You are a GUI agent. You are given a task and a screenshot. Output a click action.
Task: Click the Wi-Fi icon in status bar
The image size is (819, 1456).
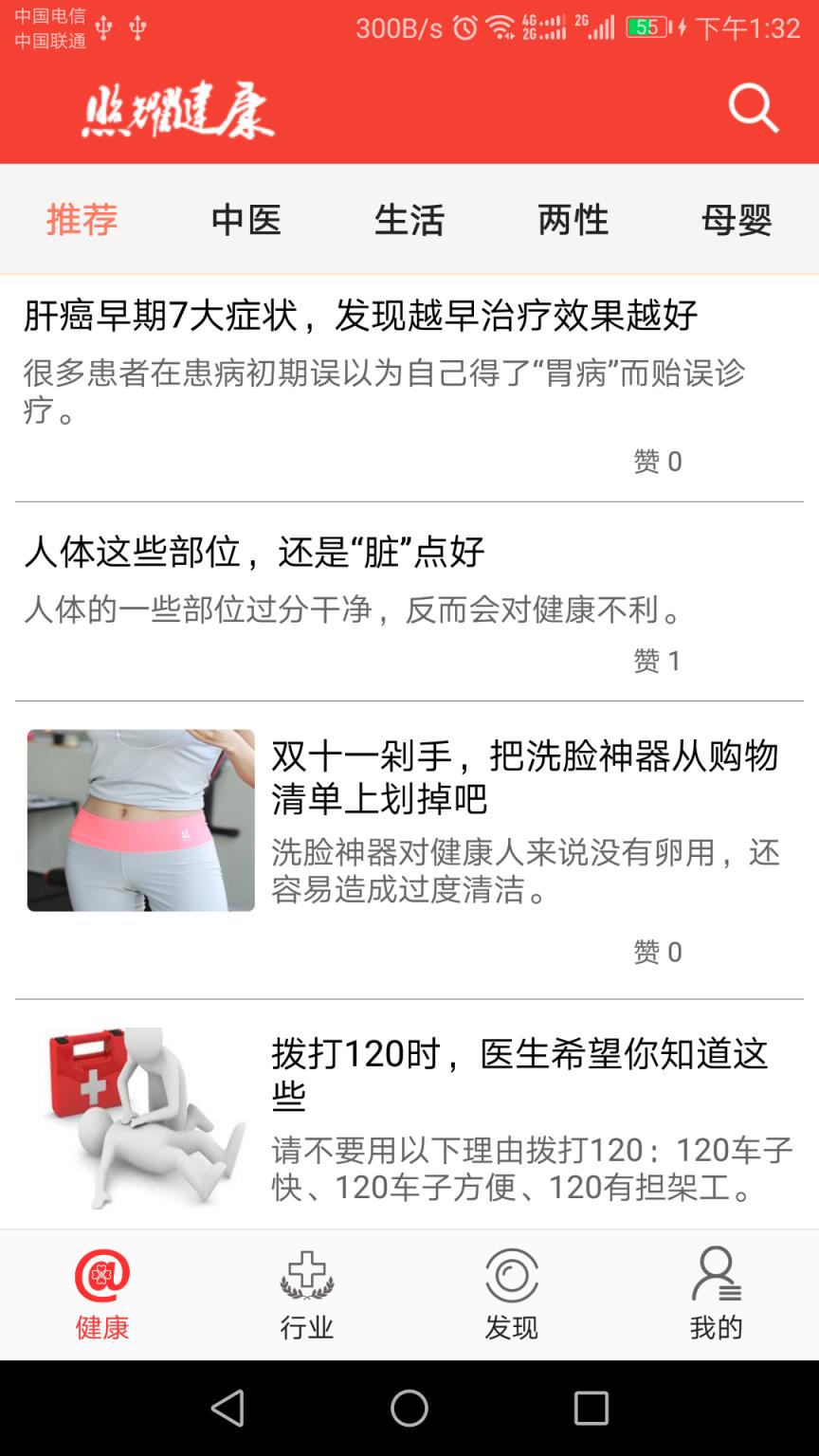(x=500, y=28)
